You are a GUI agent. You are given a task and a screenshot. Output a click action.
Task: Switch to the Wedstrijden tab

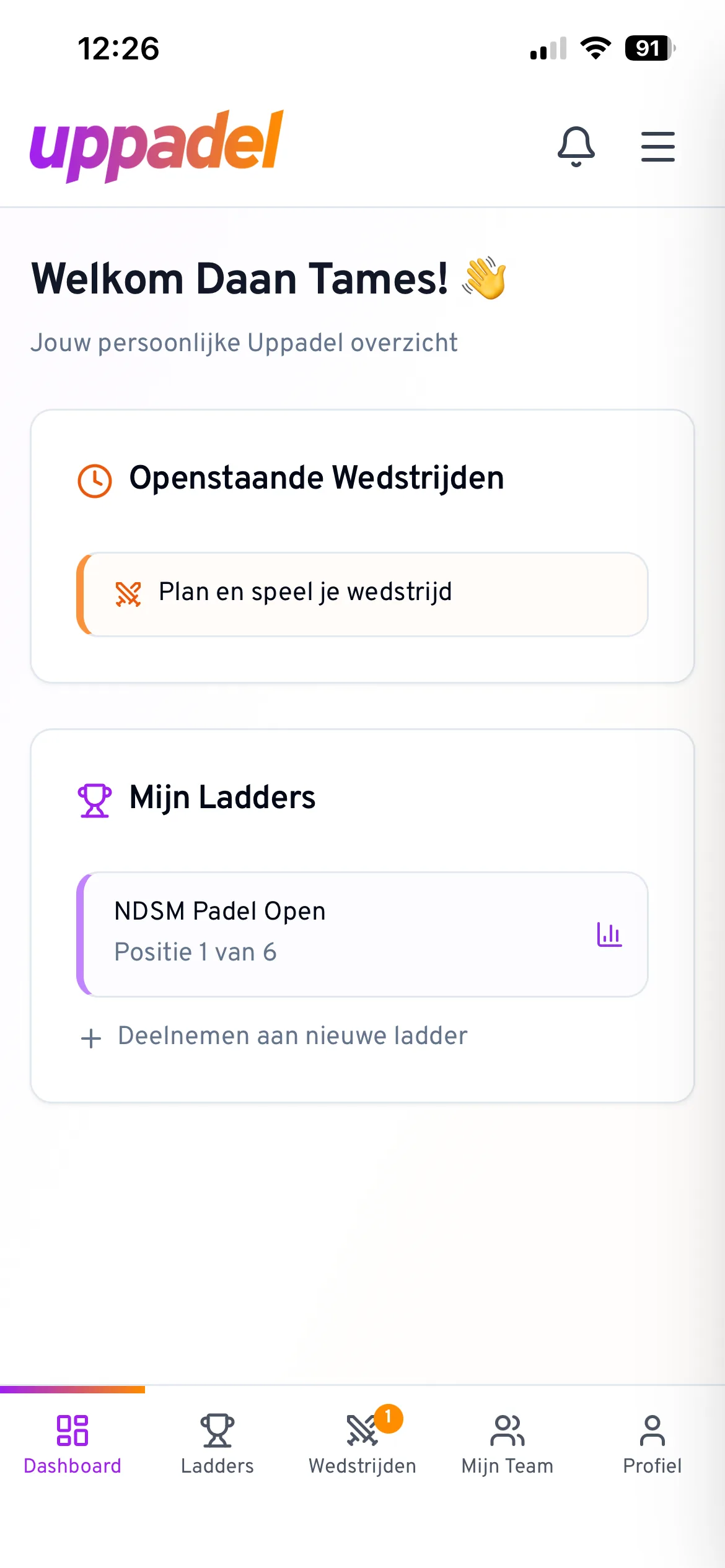click(x=362, y=1444)
